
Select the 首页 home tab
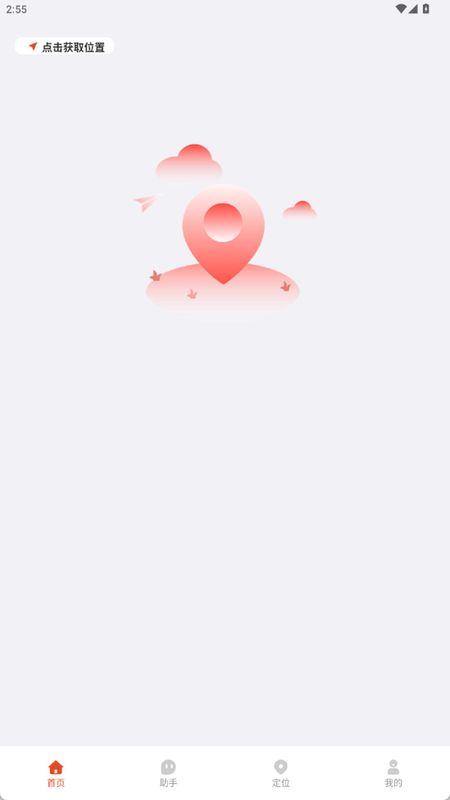coord(56,773)
